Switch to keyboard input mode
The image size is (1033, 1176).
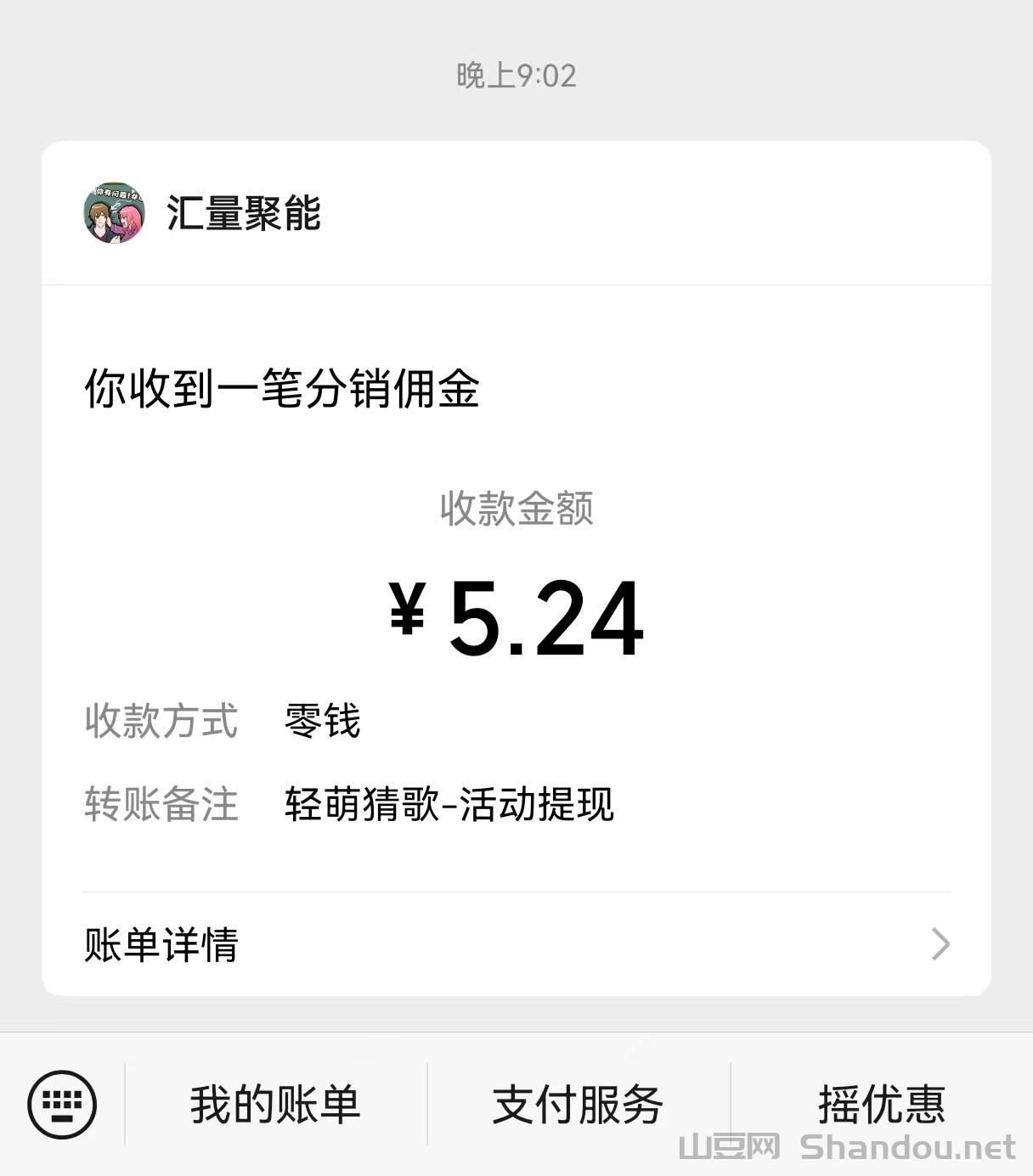pyautogui.click(x=62, y=1105)
